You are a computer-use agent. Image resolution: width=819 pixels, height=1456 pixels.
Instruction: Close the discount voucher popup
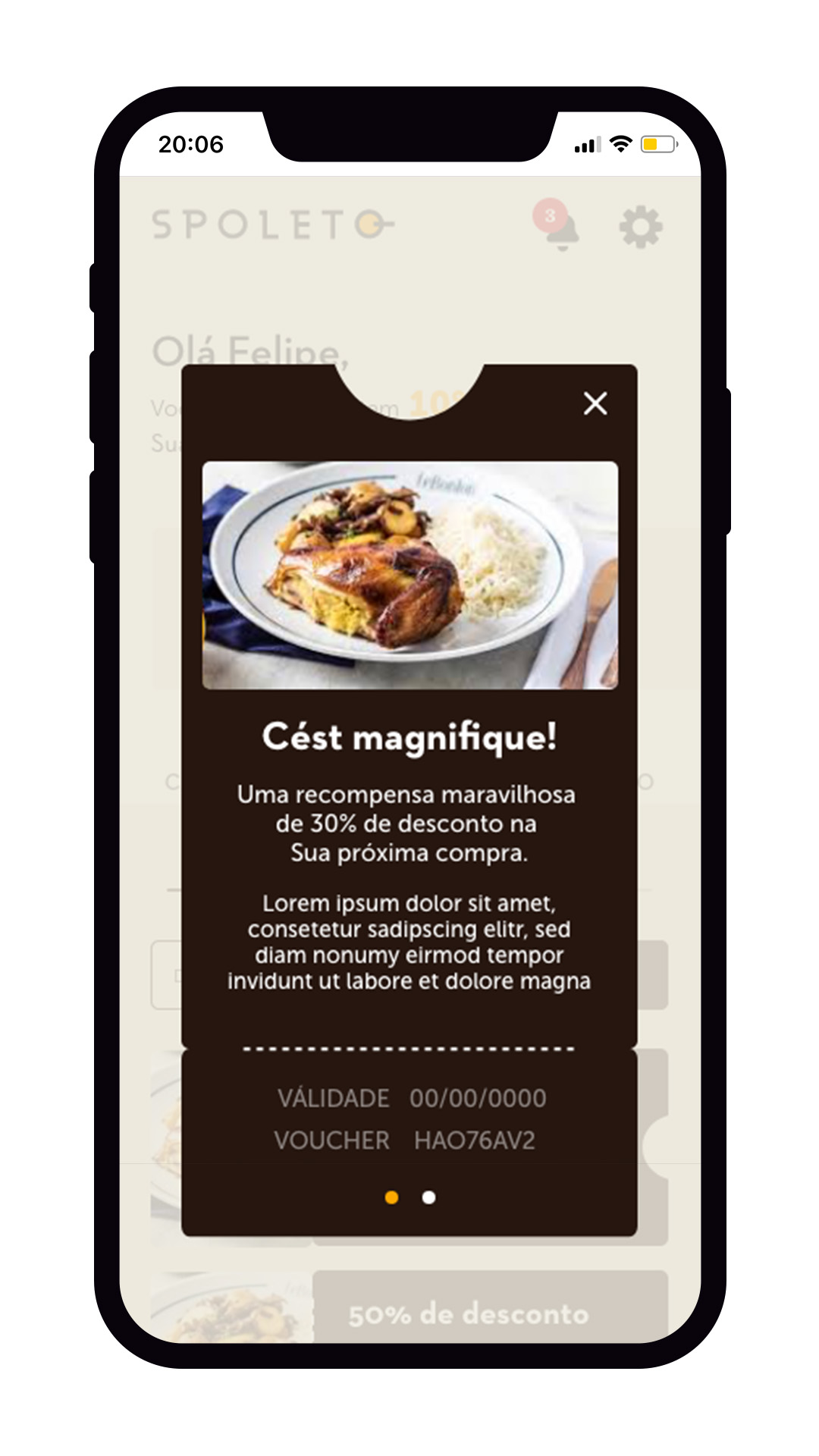tap(595, 403)
